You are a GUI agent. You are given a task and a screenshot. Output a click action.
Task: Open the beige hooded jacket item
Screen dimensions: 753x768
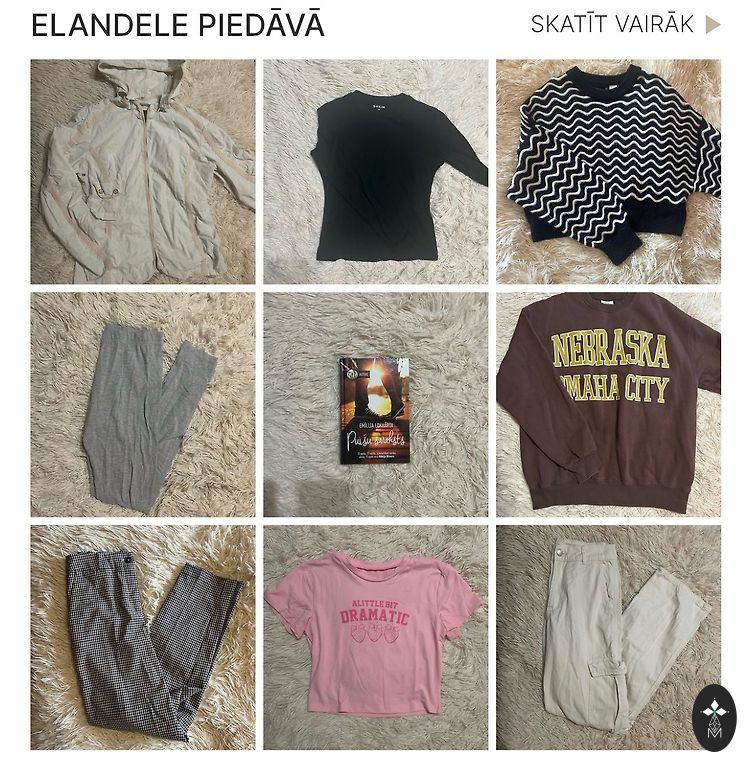point(142,171)
